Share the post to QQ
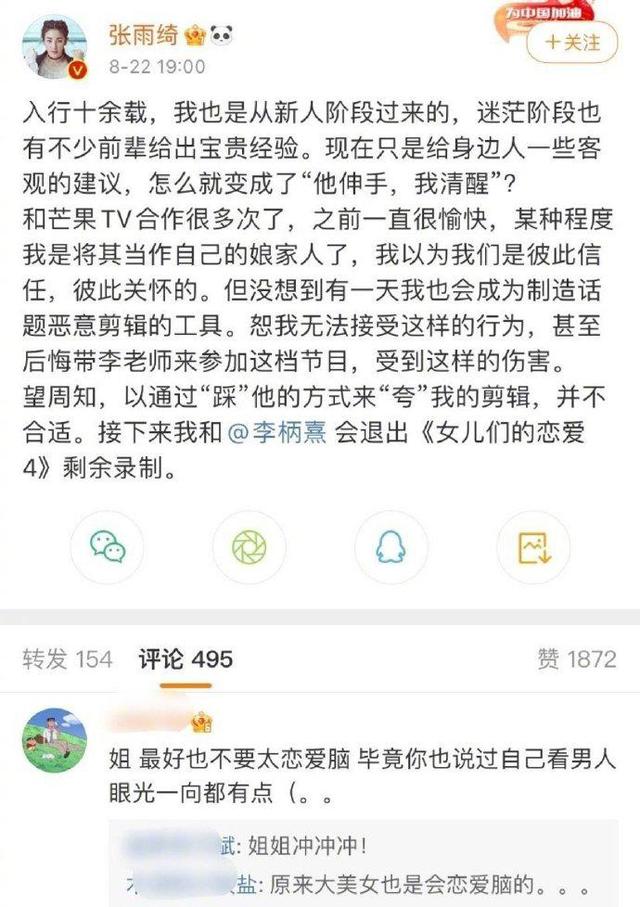 389,544
